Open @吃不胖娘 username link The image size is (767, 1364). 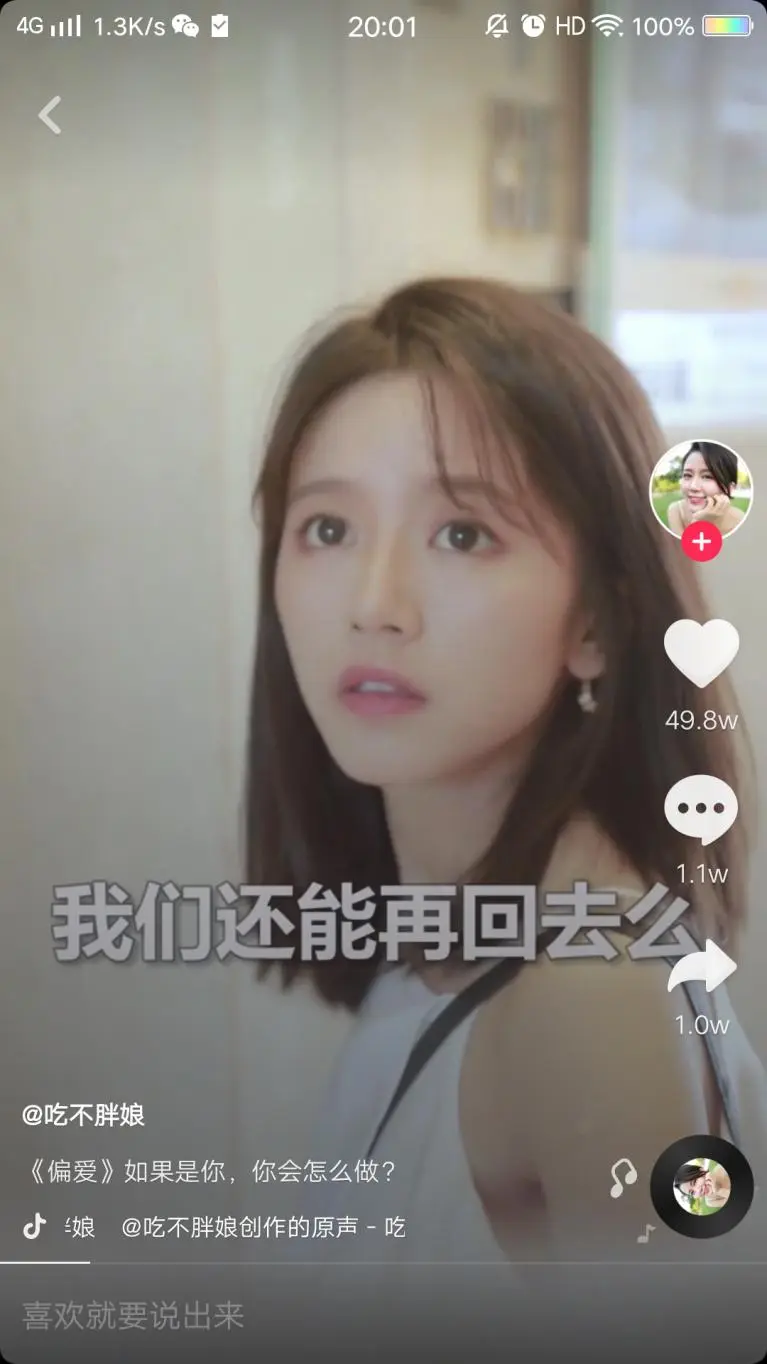pos(84,1115)
